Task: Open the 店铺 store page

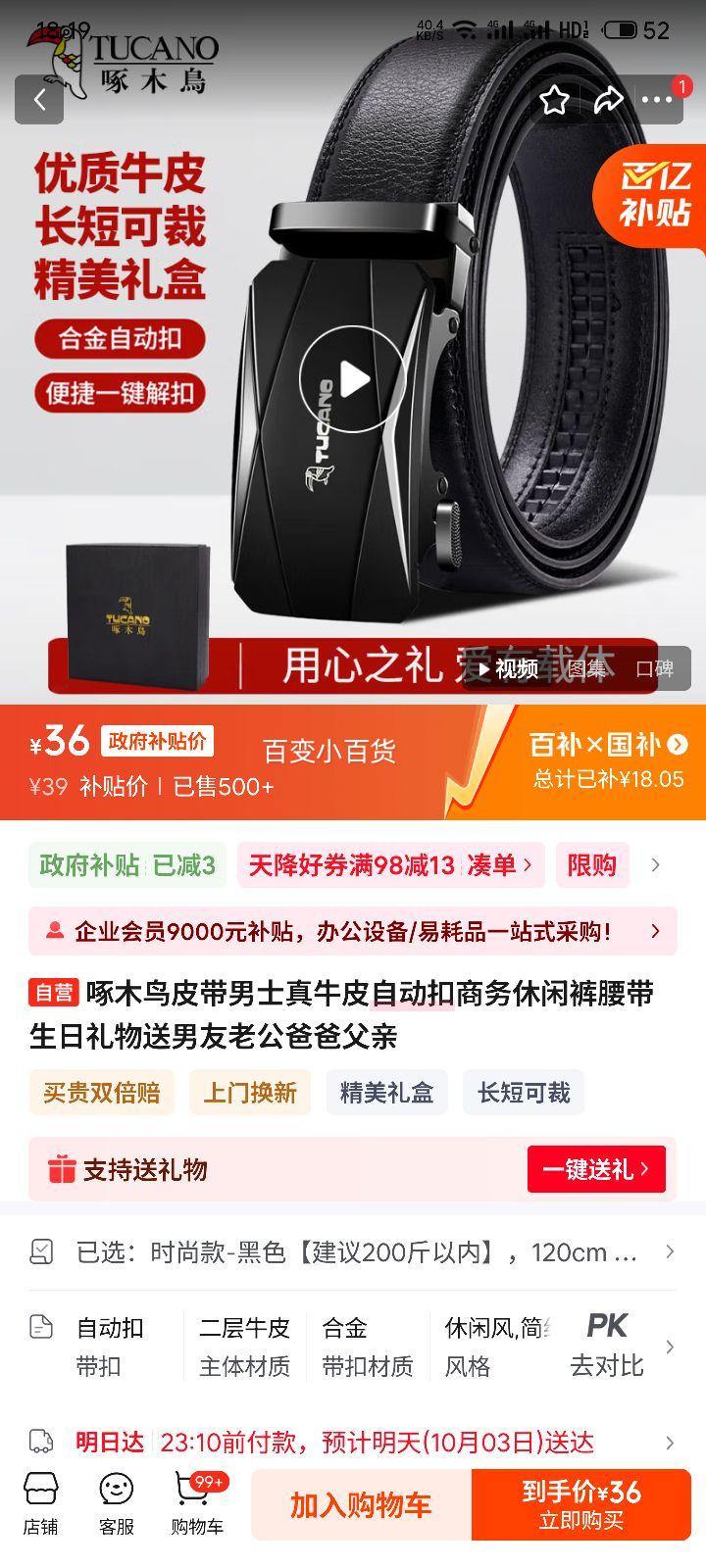Action: [40, 1503]
